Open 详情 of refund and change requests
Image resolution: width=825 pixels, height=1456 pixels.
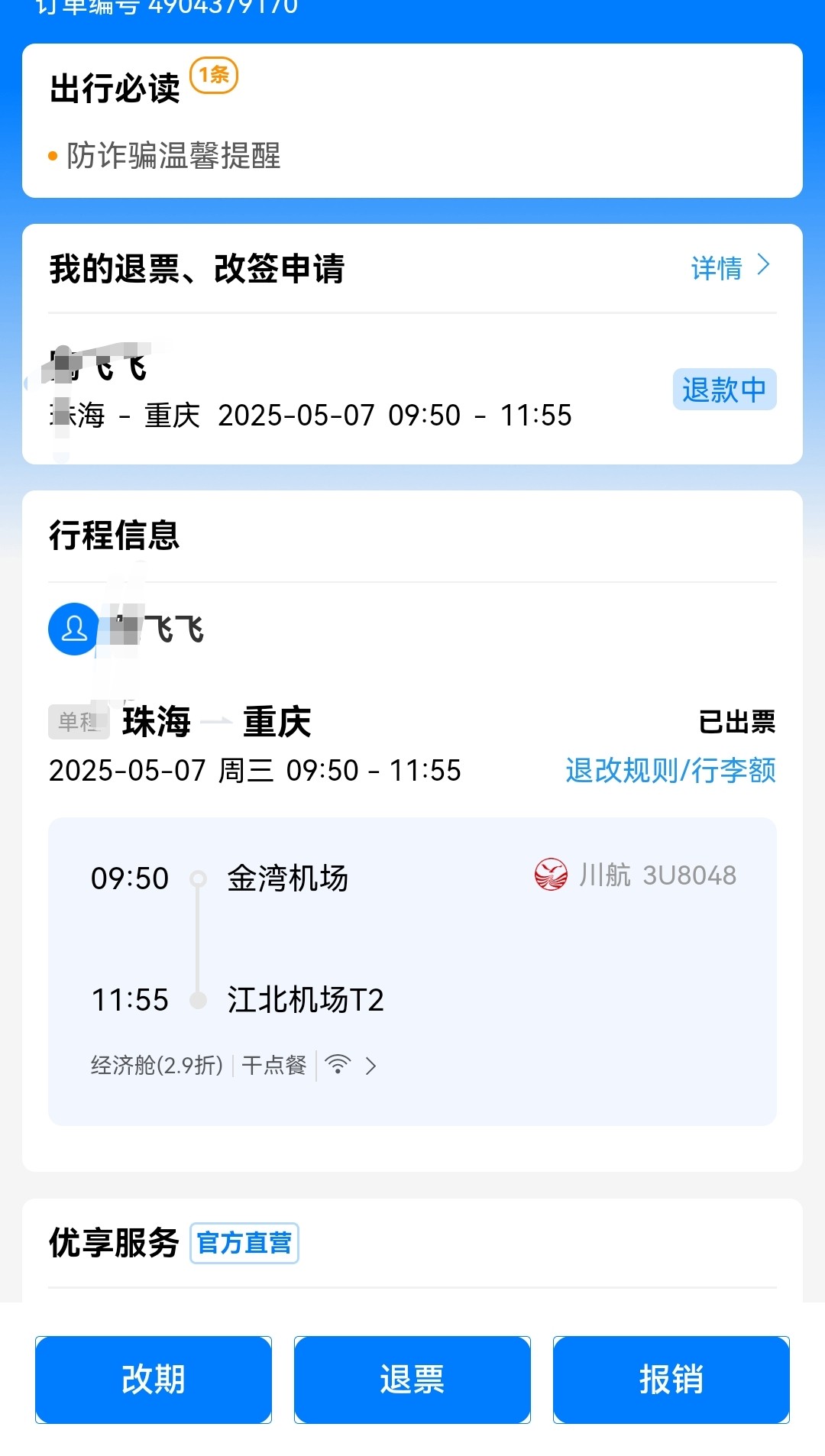coord(730,267)
